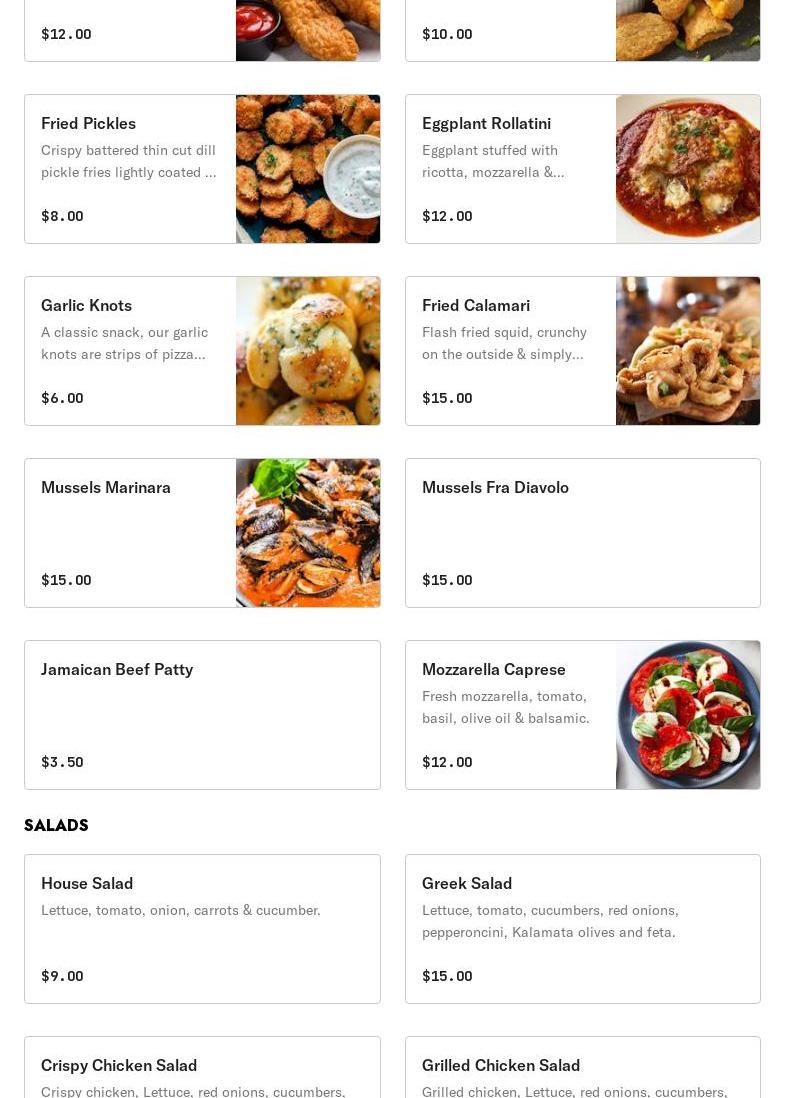Open the Jamaican Beef Patty item
785x1098 pixels.
coord(202,715)
